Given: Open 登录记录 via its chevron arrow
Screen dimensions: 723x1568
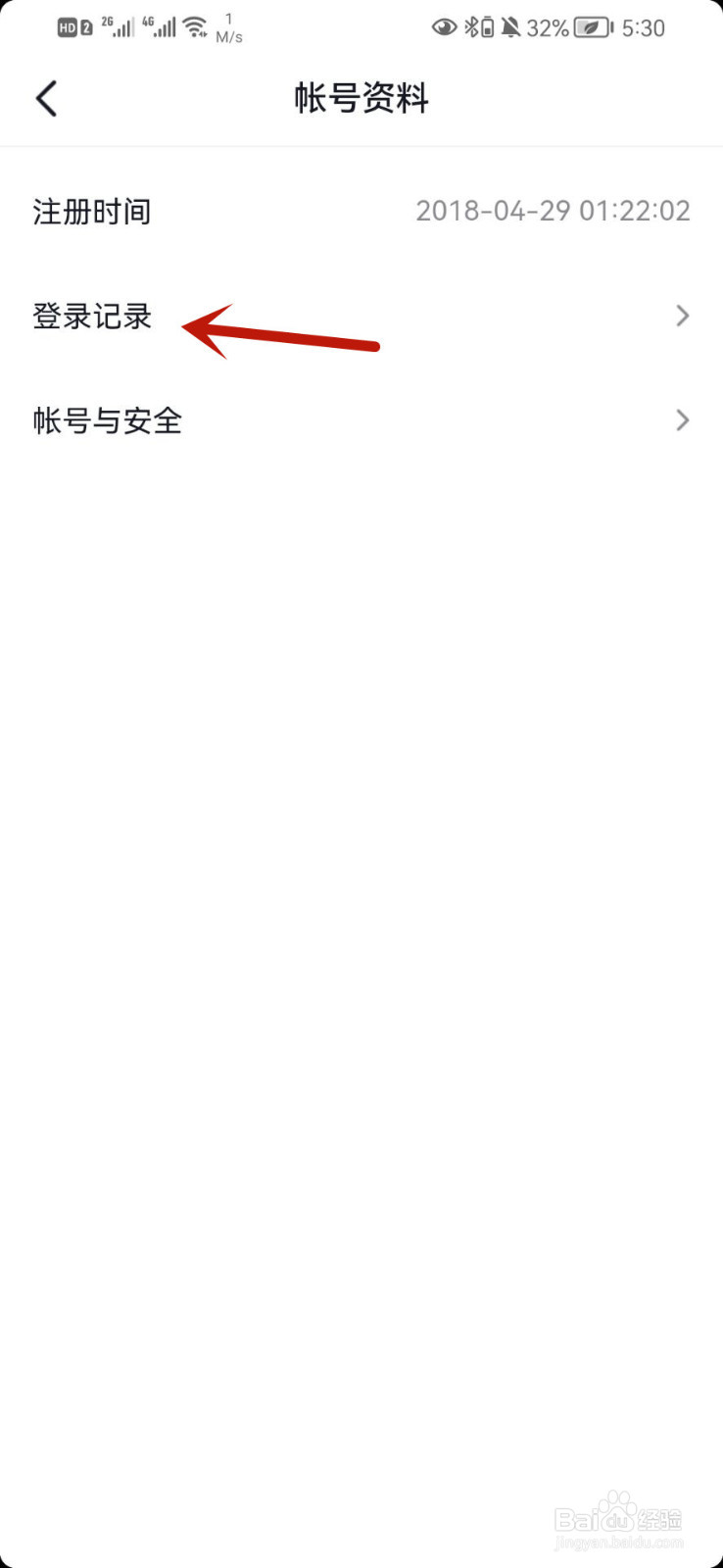Looking at the screenshot, I should (683, 316).
